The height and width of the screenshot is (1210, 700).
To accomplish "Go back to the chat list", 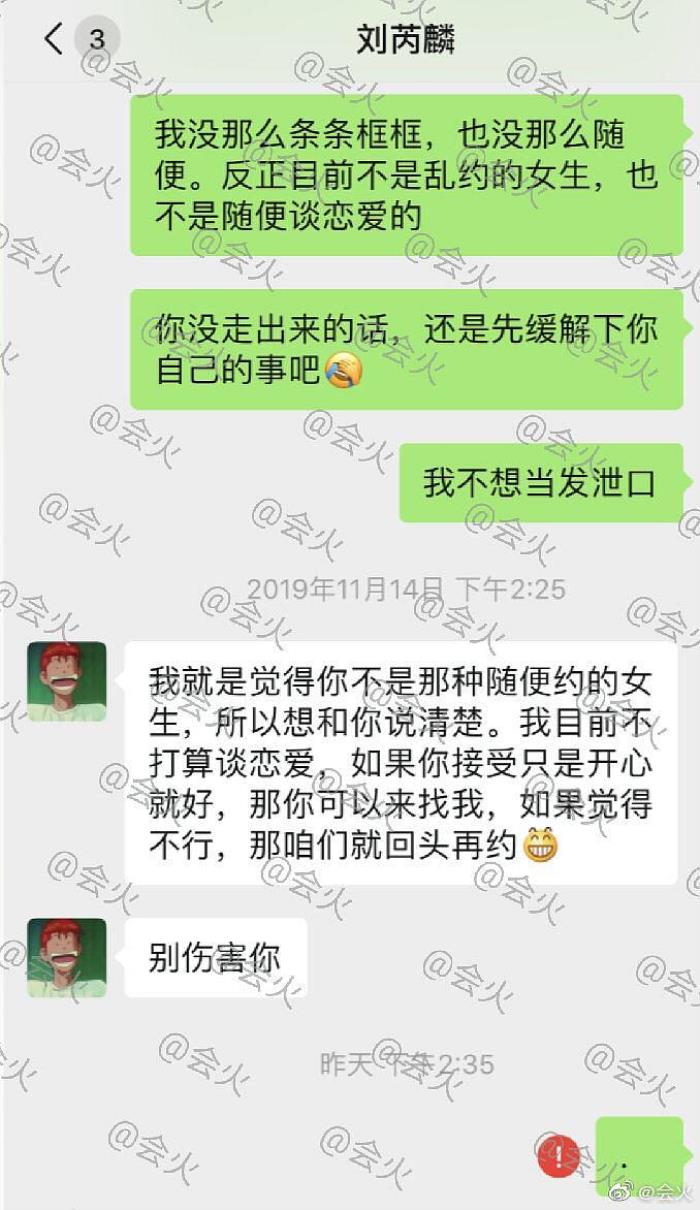I will coord(55,40).
